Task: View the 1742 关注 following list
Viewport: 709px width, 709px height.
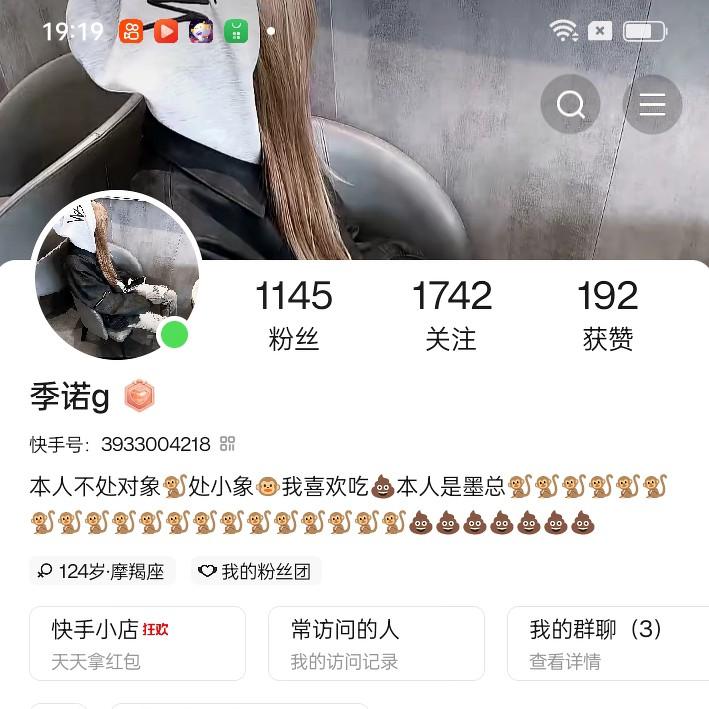Action: 451,315
